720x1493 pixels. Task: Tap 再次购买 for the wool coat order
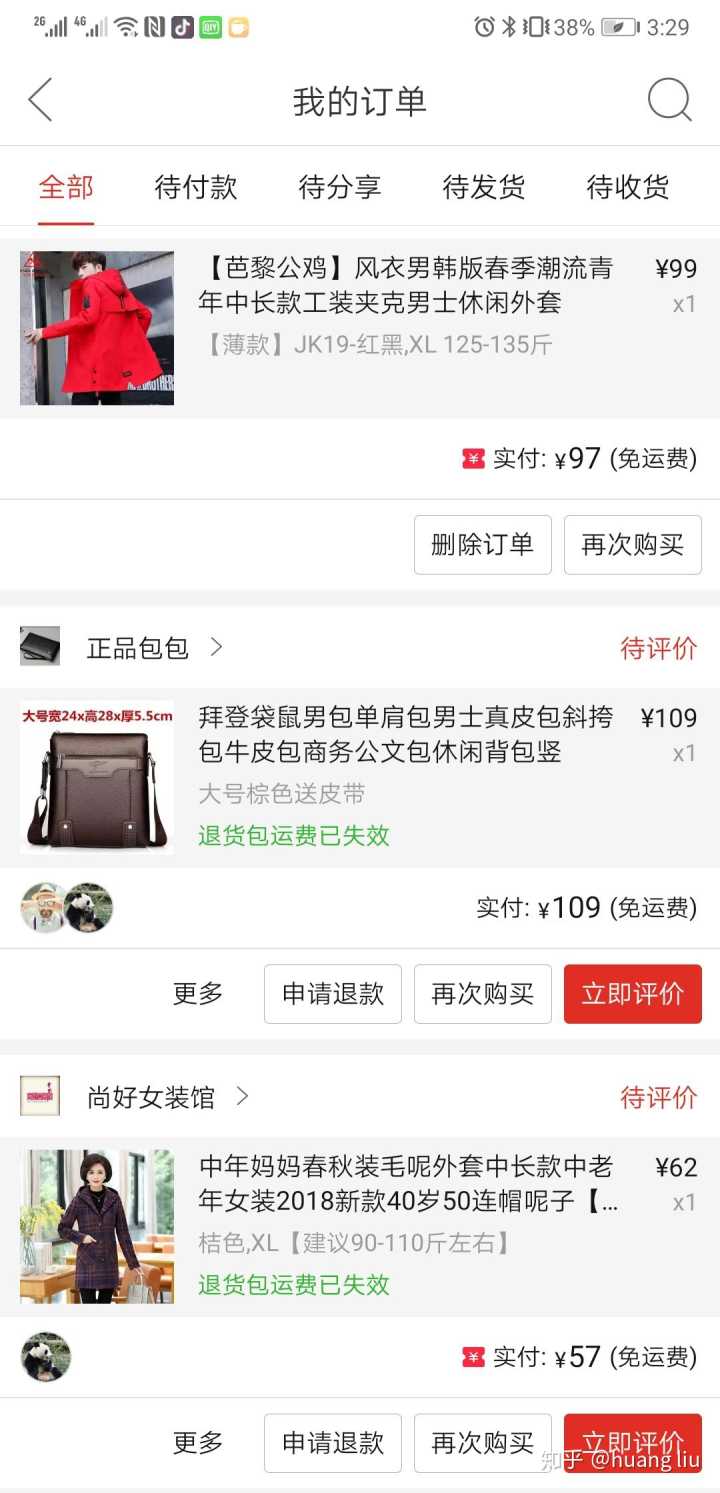tap(482, 1443)
